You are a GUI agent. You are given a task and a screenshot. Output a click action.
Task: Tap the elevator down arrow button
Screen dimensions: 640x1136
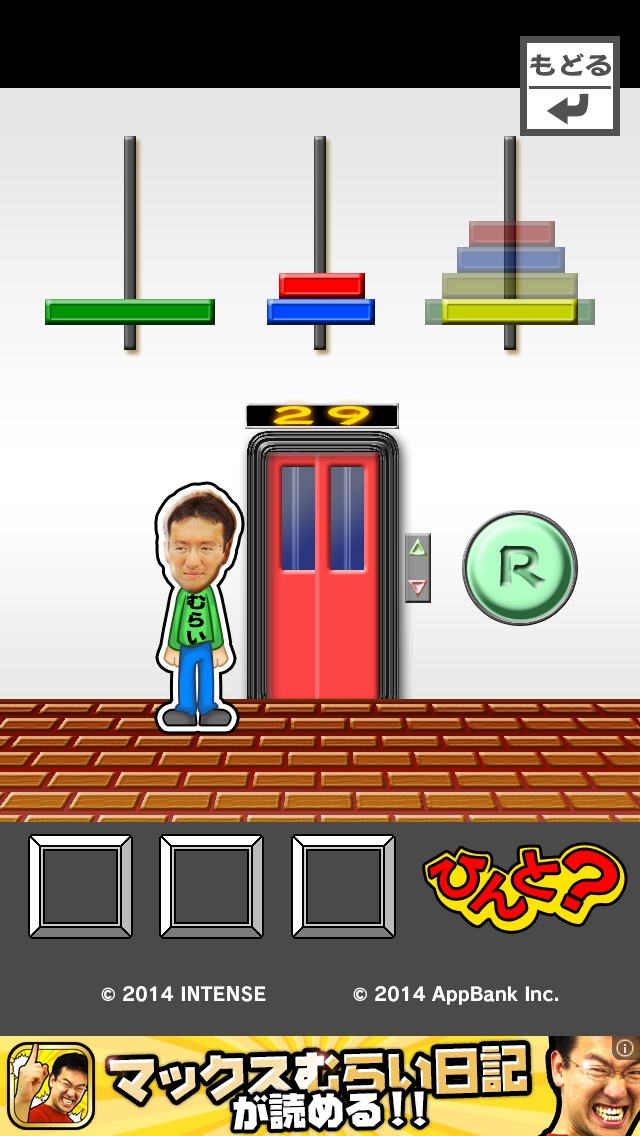pyautogui.click(x=418, y=587)
